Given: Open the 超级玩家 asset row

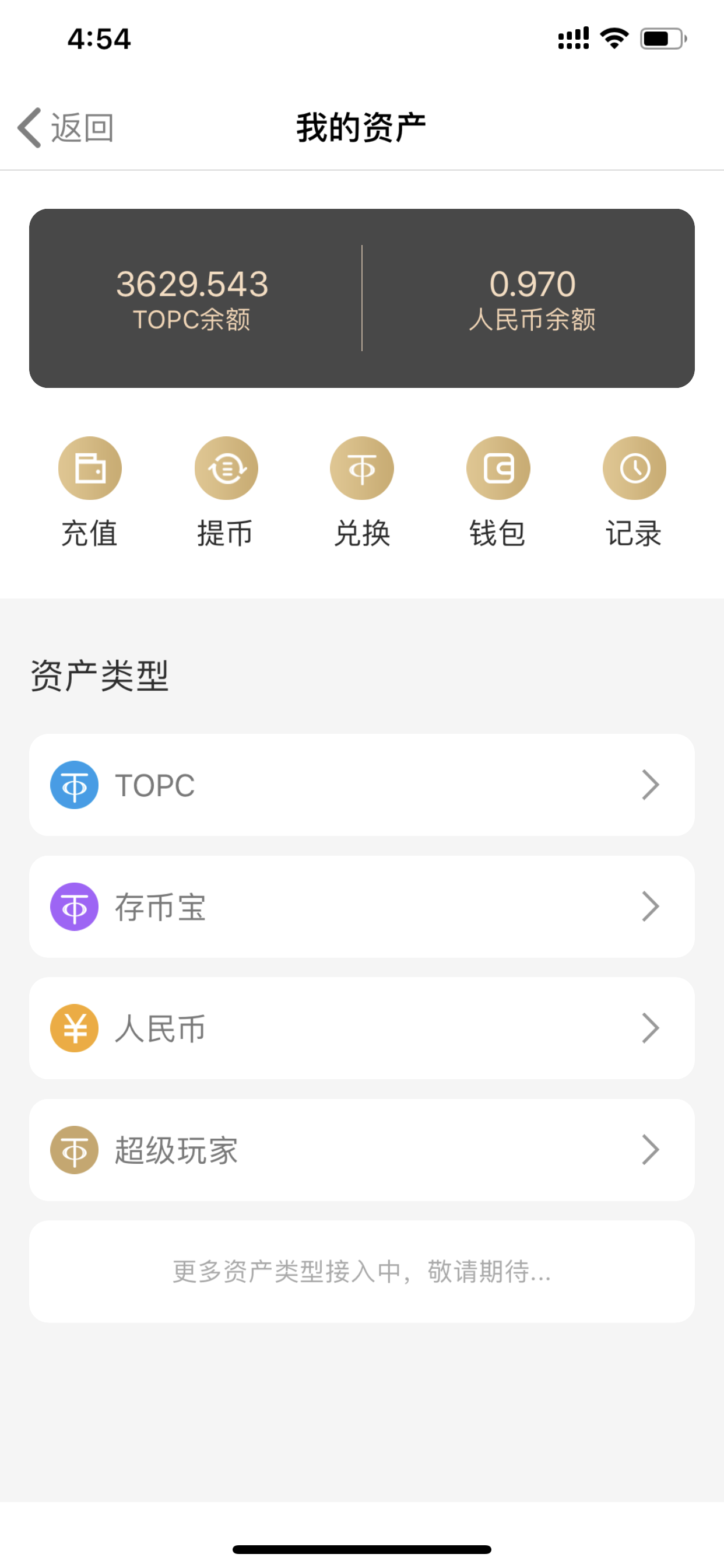Looking at the screenshot, I should tap(362, 1150).
